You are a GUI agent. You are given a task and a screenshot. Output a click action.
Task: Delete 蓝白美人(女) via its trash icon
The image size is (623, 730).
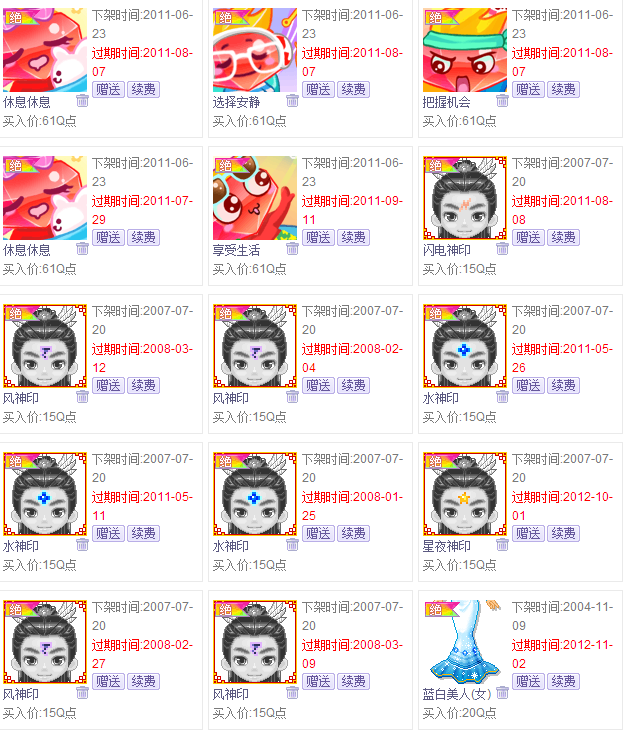pos(502,692)
